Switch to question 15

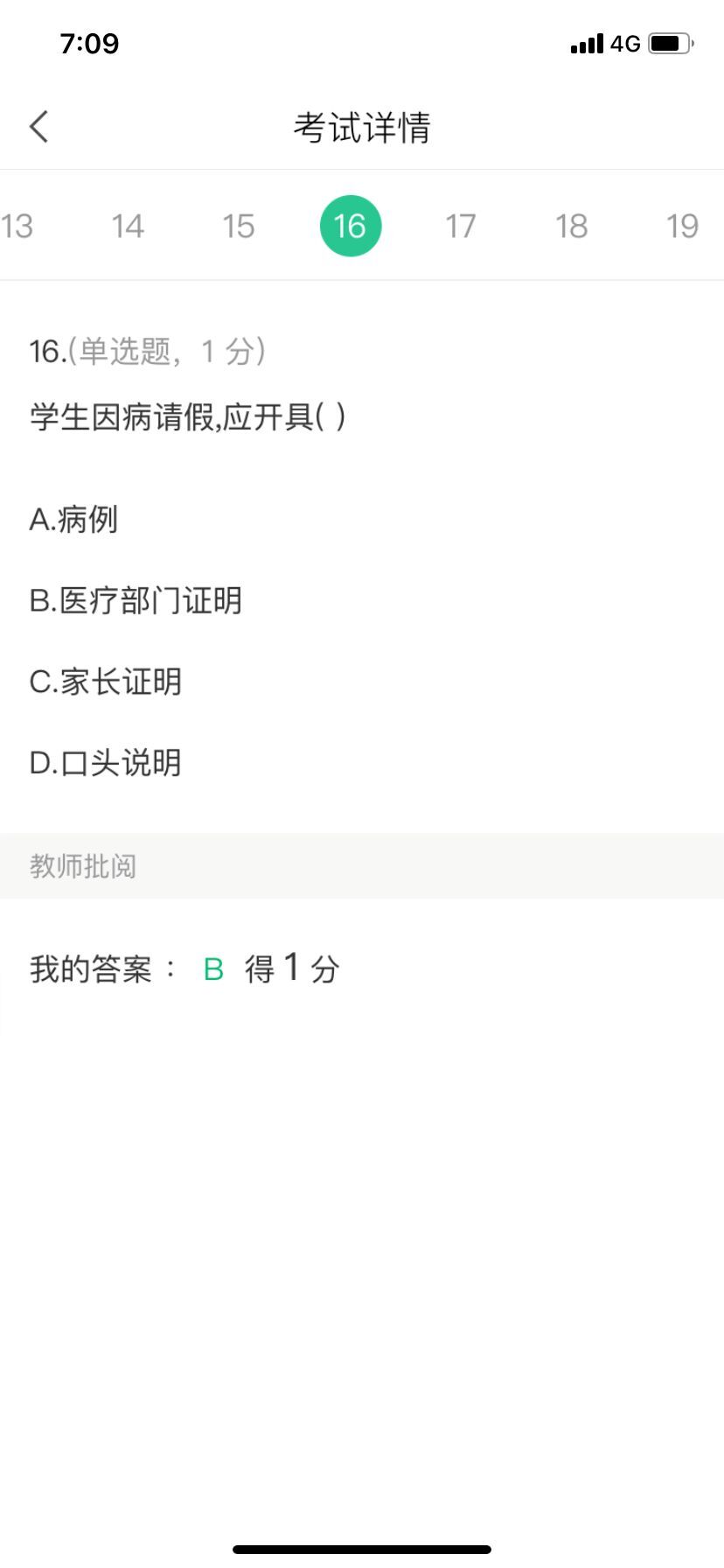point(238,227)
